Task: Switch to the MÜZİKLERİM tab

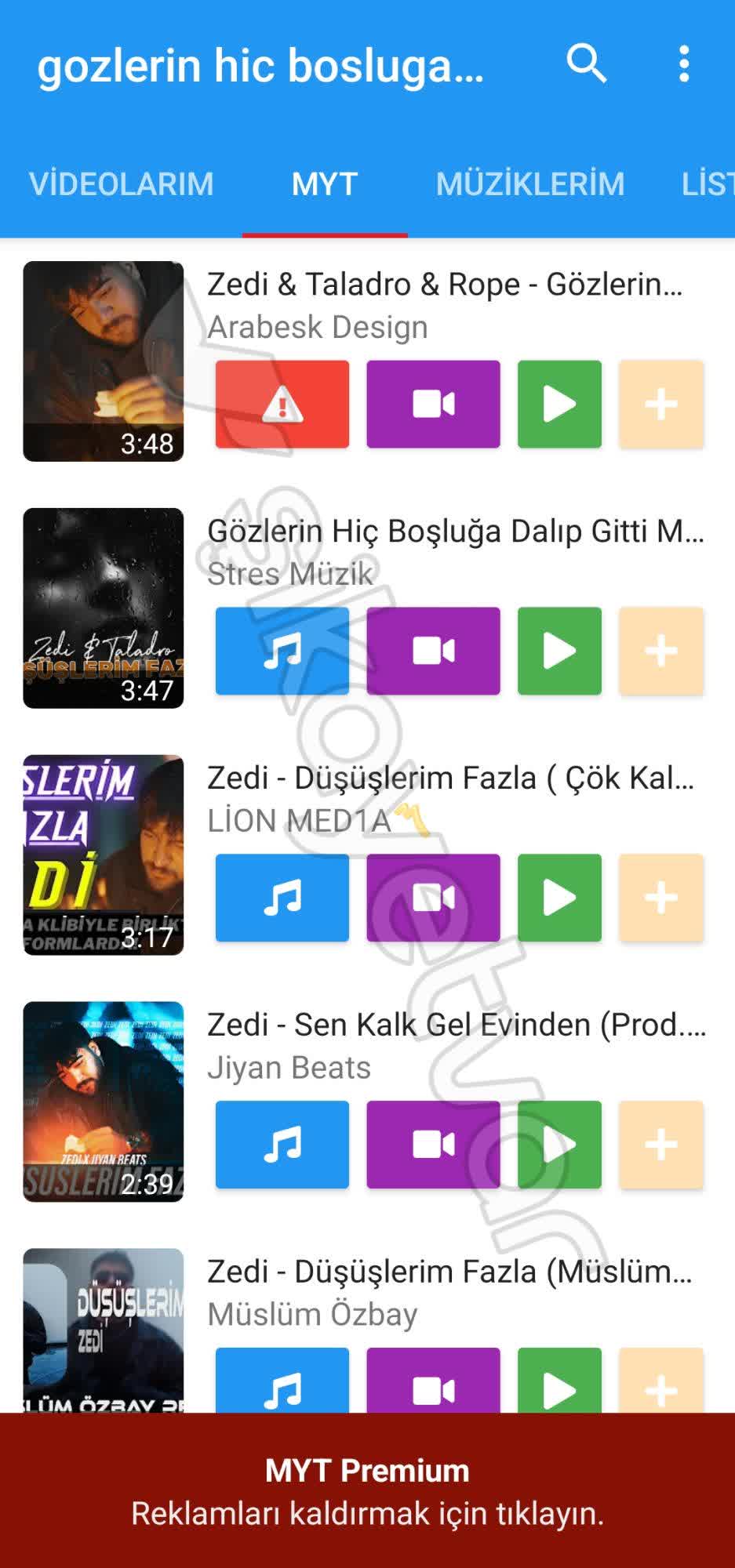Action: [x=529, y=184]
